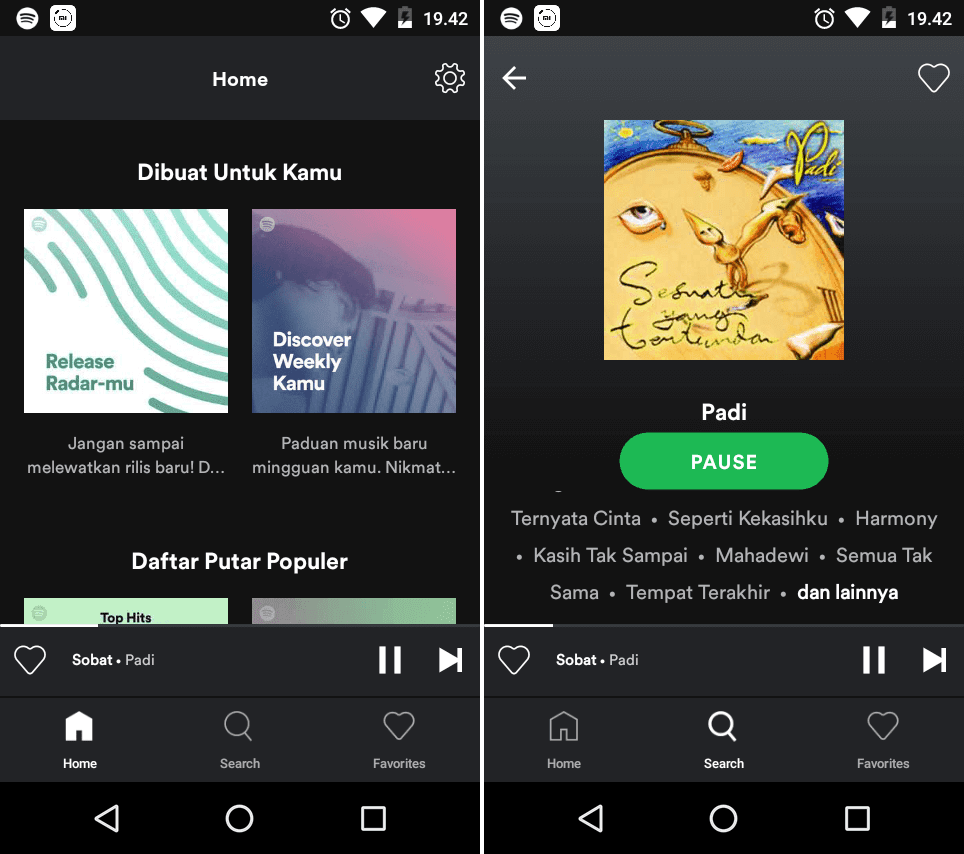Tap the green PAUSE button
This screenshot has height=854, width=964.
724,462
